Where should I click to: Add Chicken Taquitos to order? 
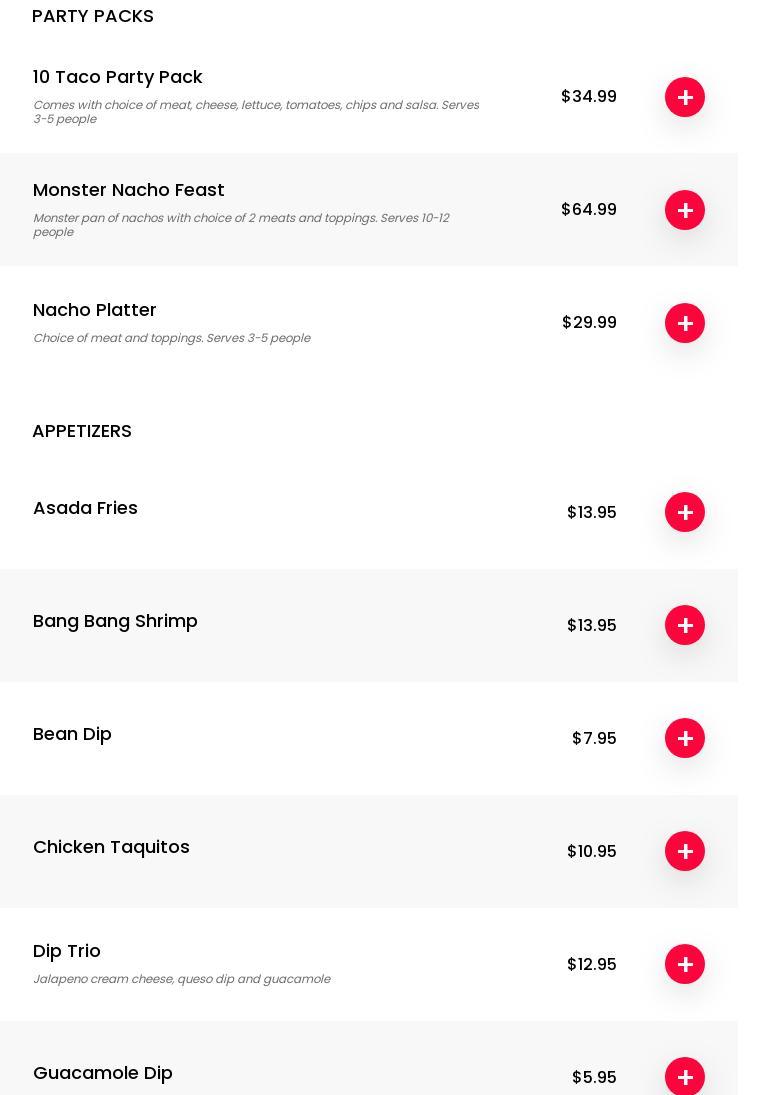pos(685,851)
